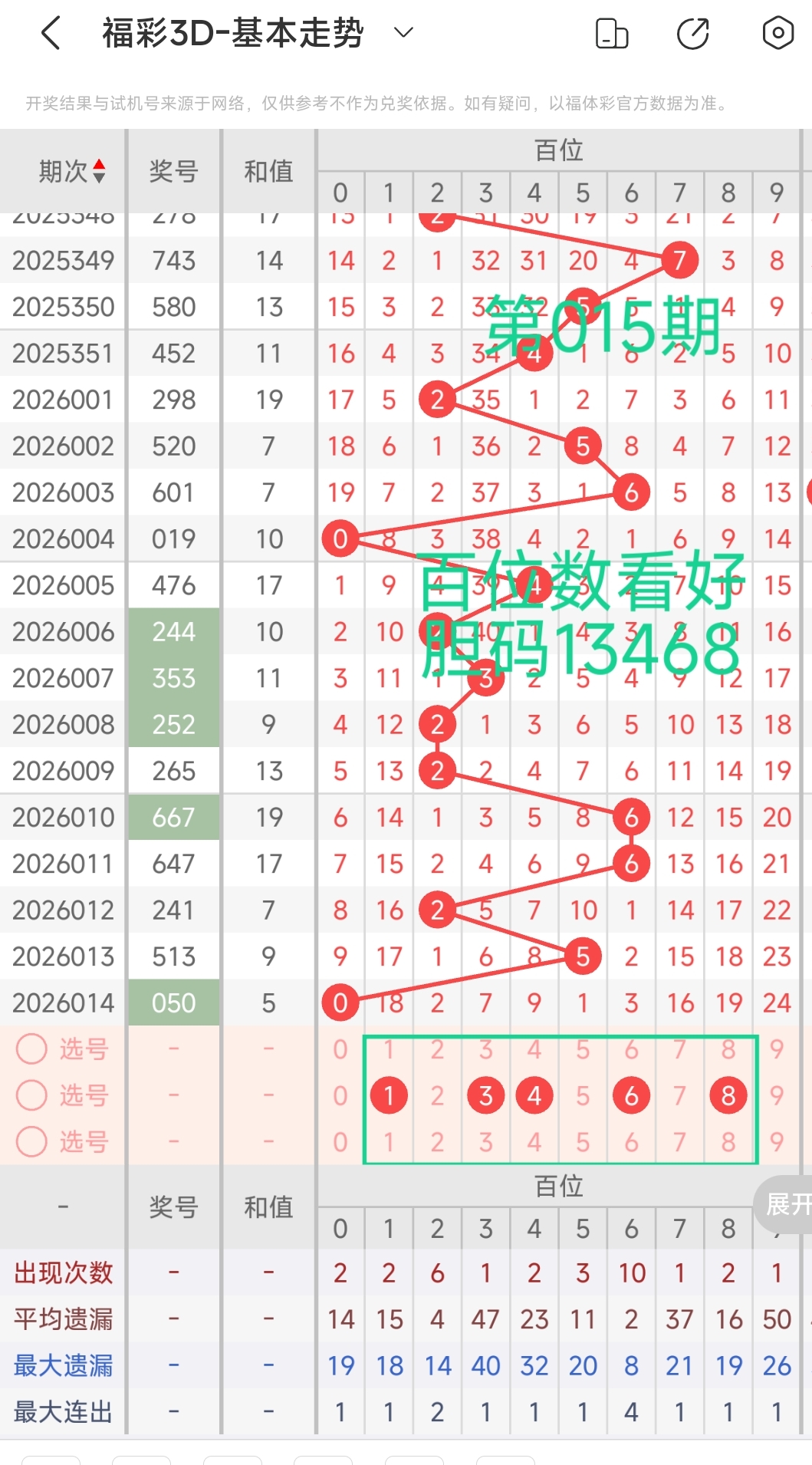Screen dimensions: 812x1465
Task: Deselect the circled number 1 in the selection row
Action: pos(390,1096)
